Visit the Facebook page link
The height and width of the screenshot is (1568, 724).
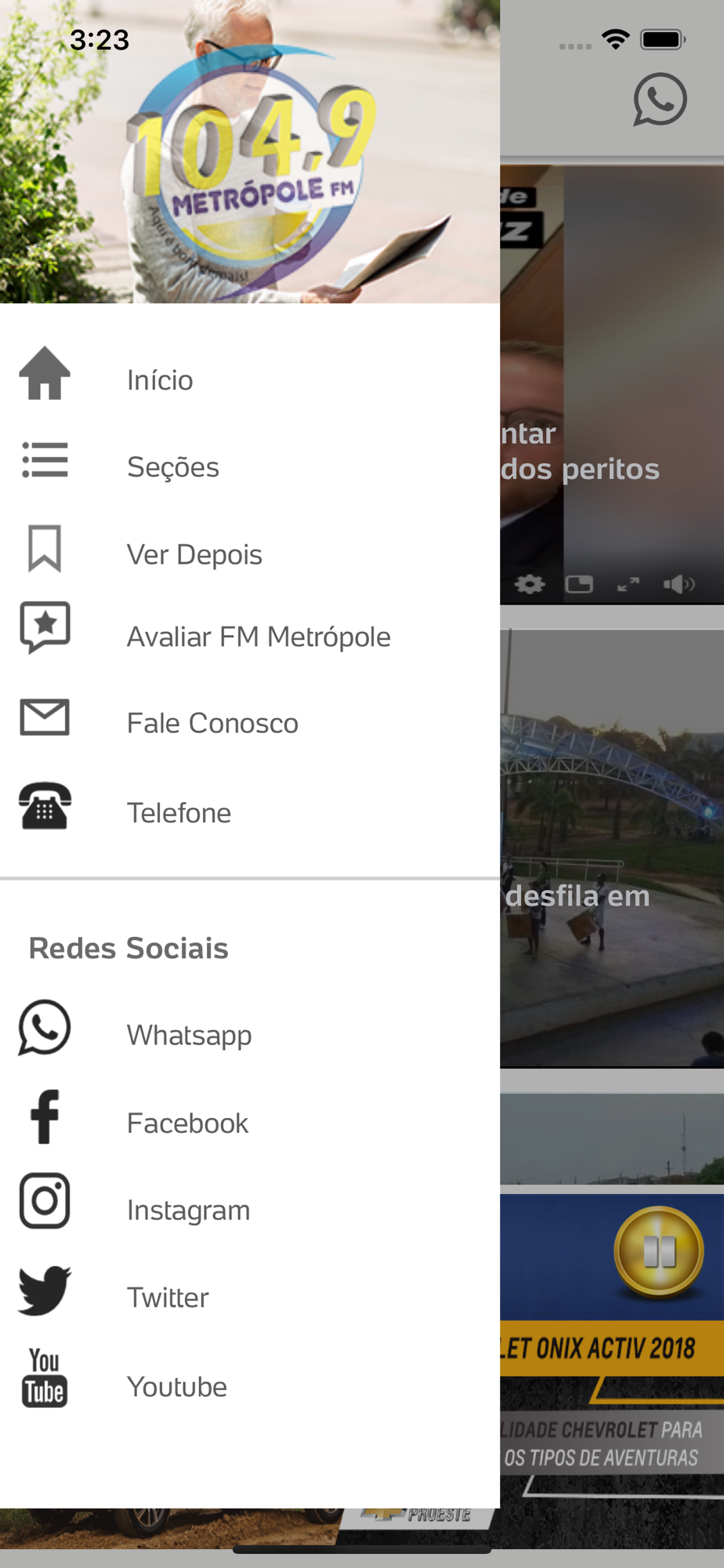[187, 1123]
